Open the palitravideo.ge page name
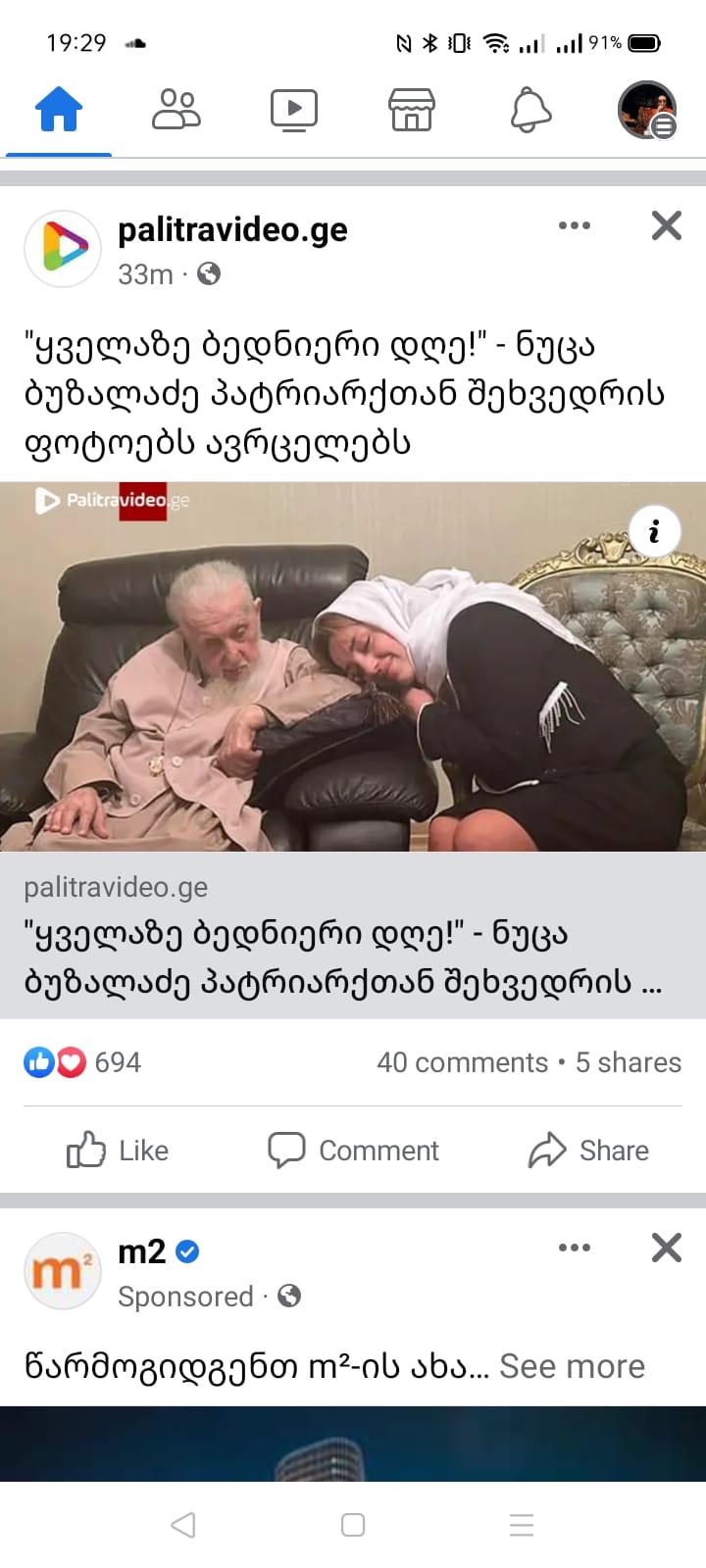Image resolution: width=706 pixels, height=1568 pixels. tap(232, 229)
